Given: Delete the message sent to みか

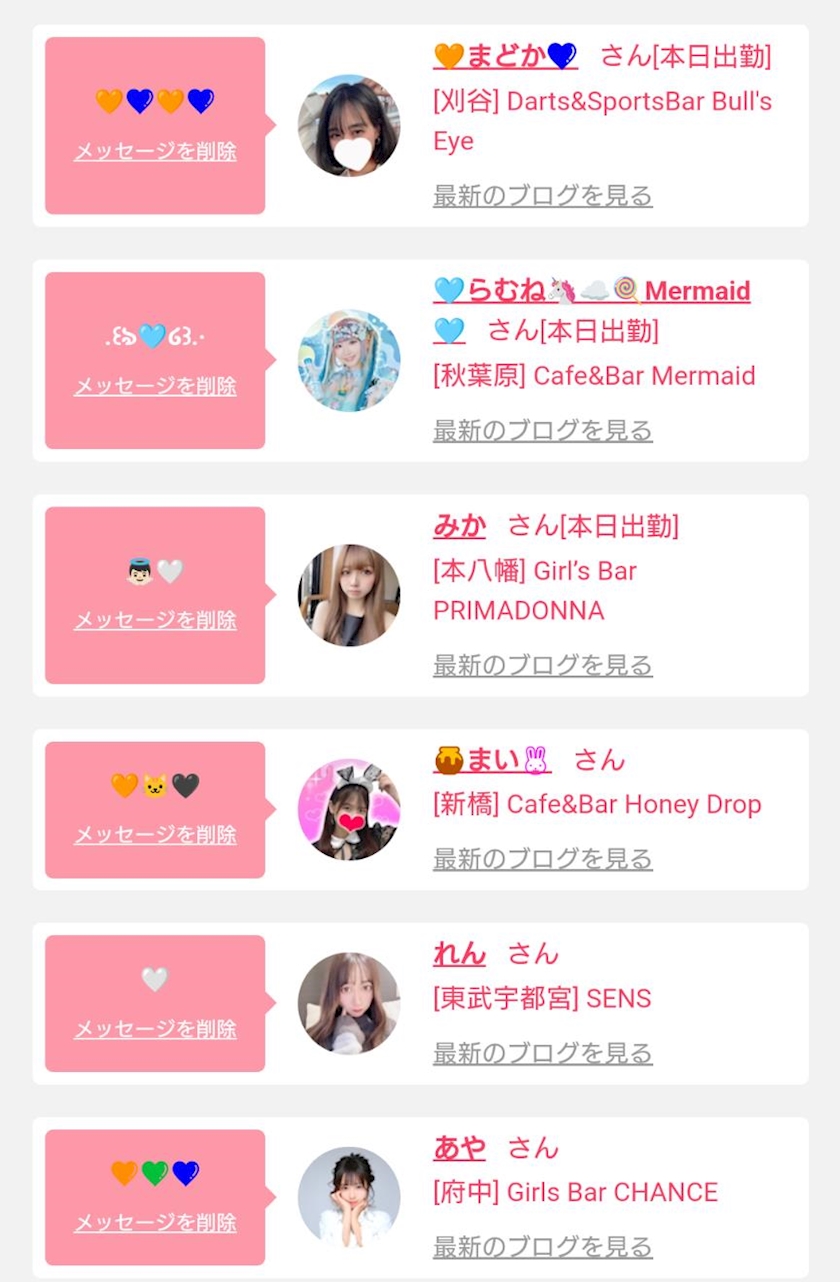Looking at the screenshot, I should click(155, 620).
